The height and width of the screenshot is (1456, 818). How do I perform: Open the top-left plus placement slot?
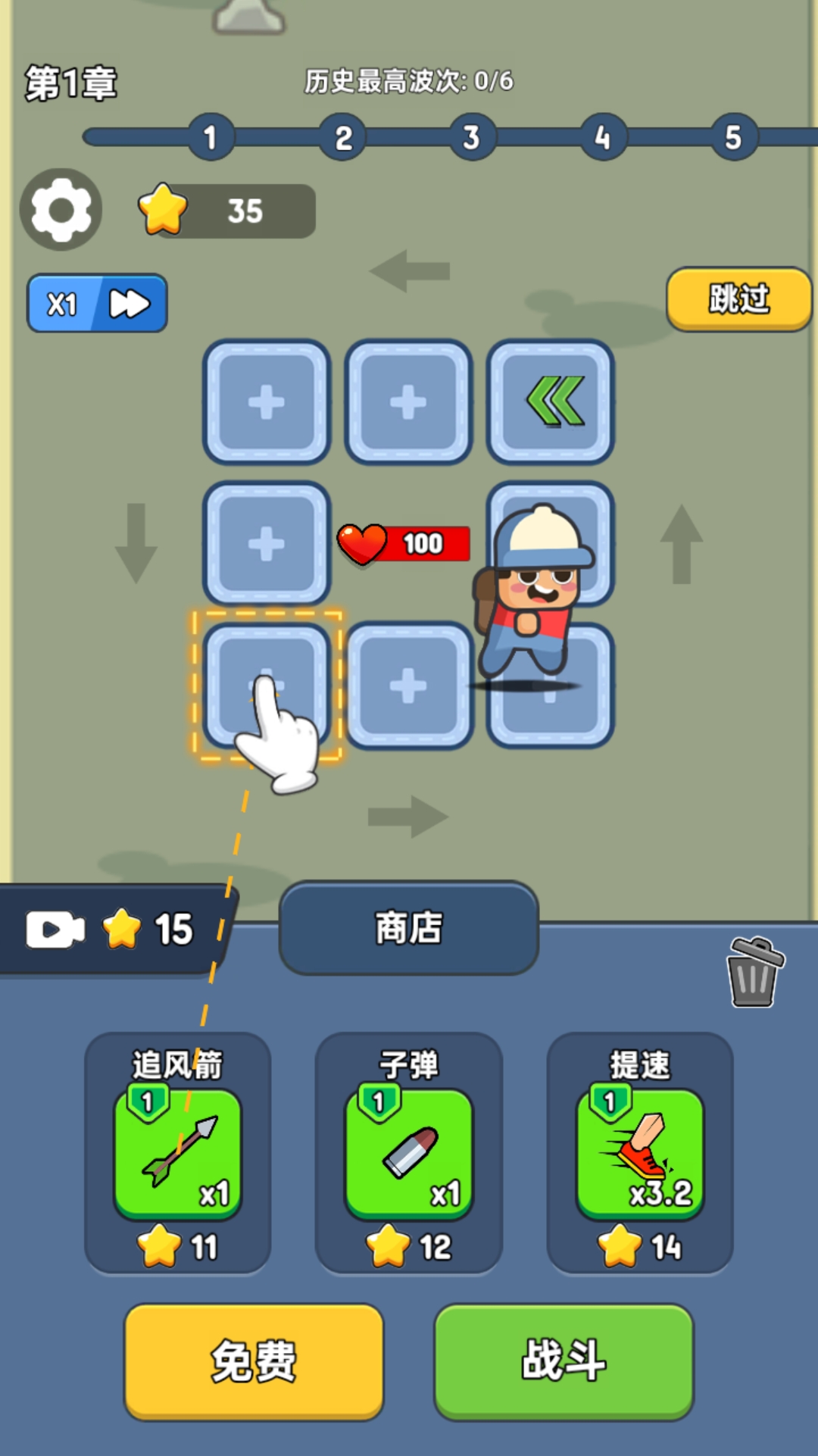pos(267,401)
